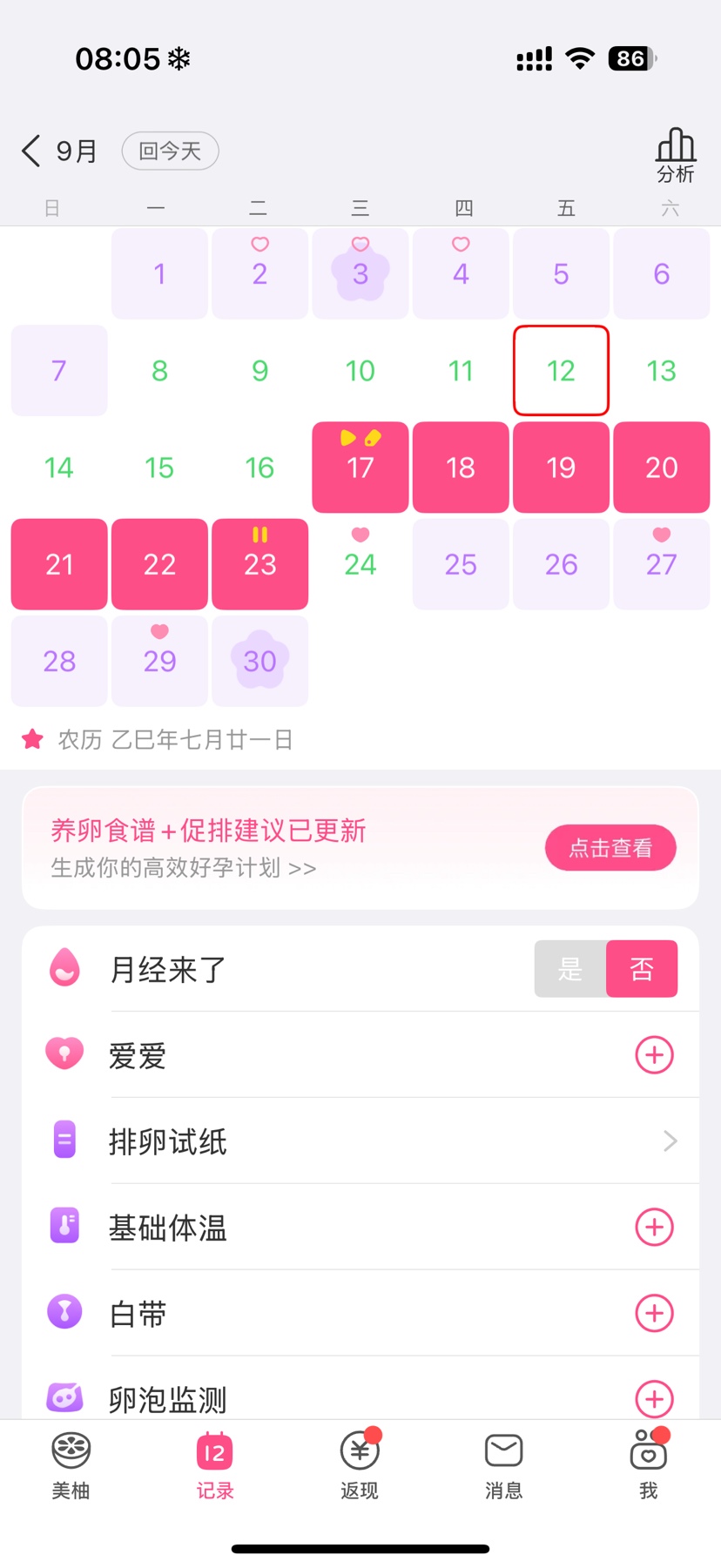Add a 白带 record

(x=654, y=1313)
